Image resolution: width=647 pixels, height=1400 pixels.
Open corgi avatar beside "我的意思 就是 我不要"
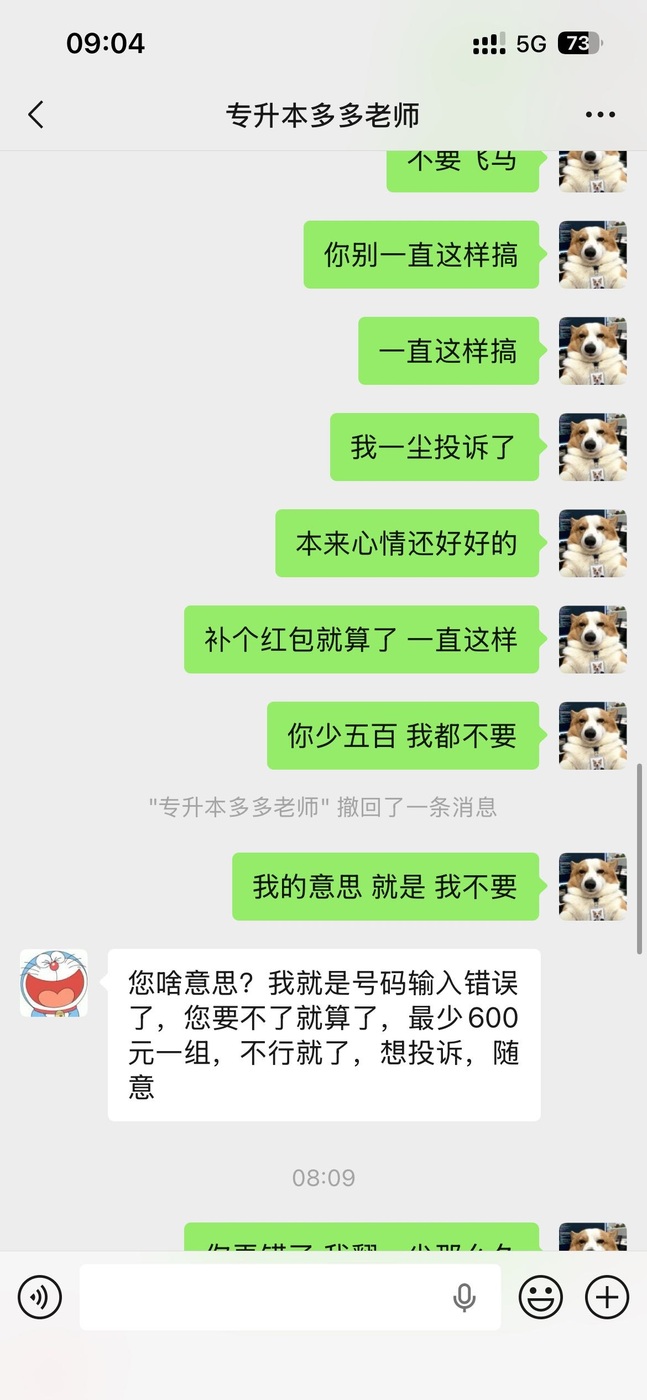(592, 887)
